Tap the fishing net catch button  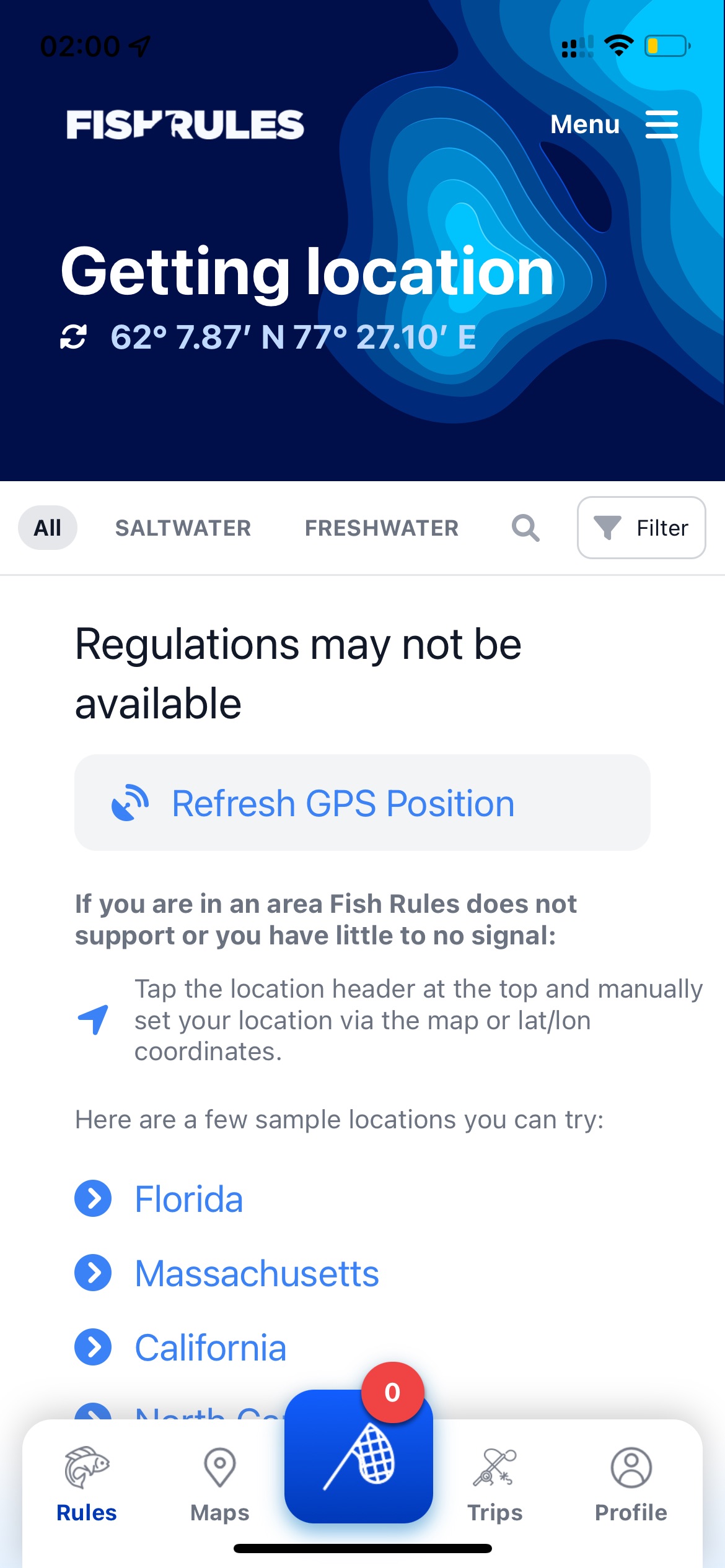point(359,1456)
